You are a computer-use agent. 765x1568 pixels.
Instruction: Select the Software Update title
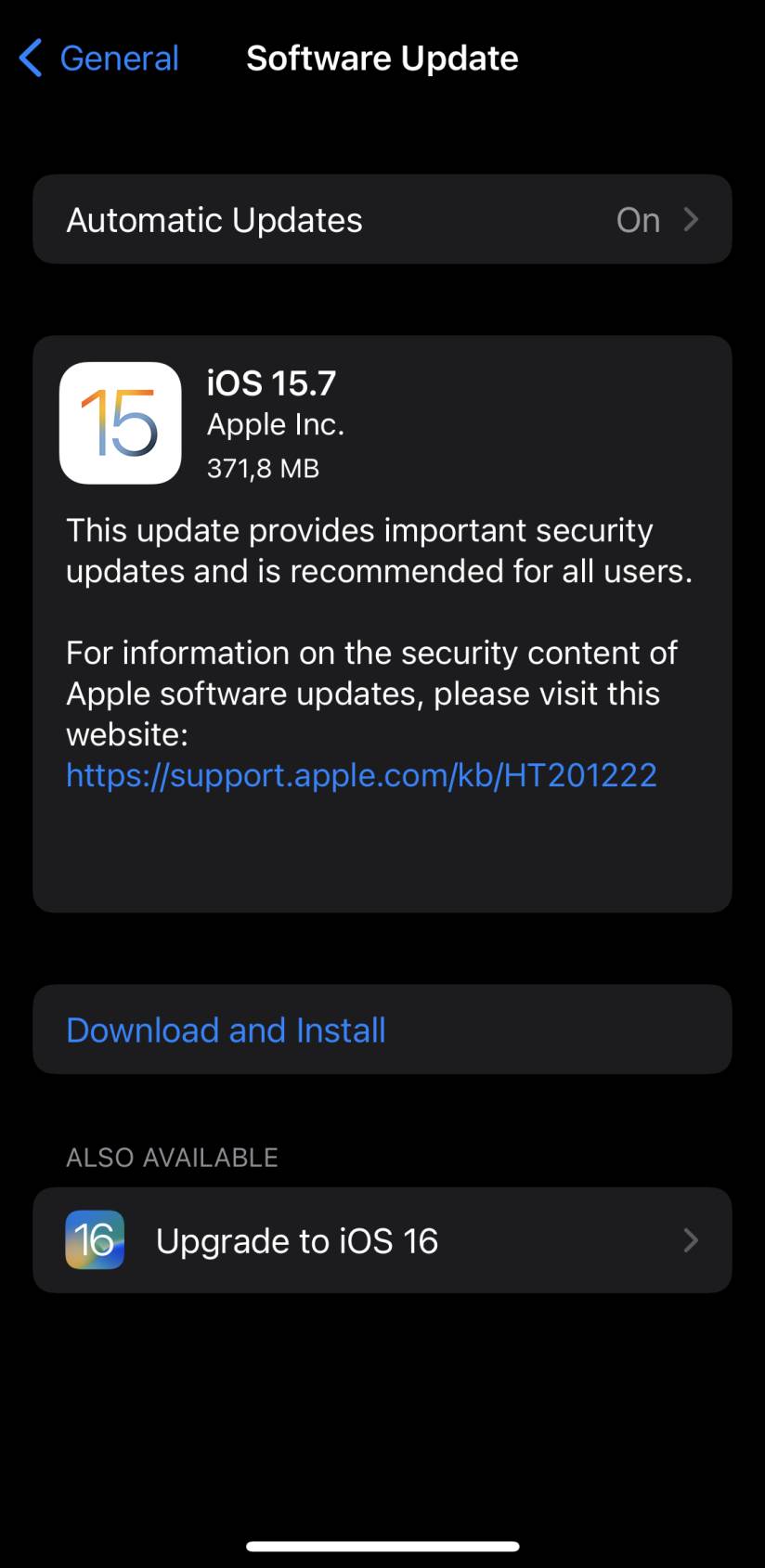tap(382, 58)
